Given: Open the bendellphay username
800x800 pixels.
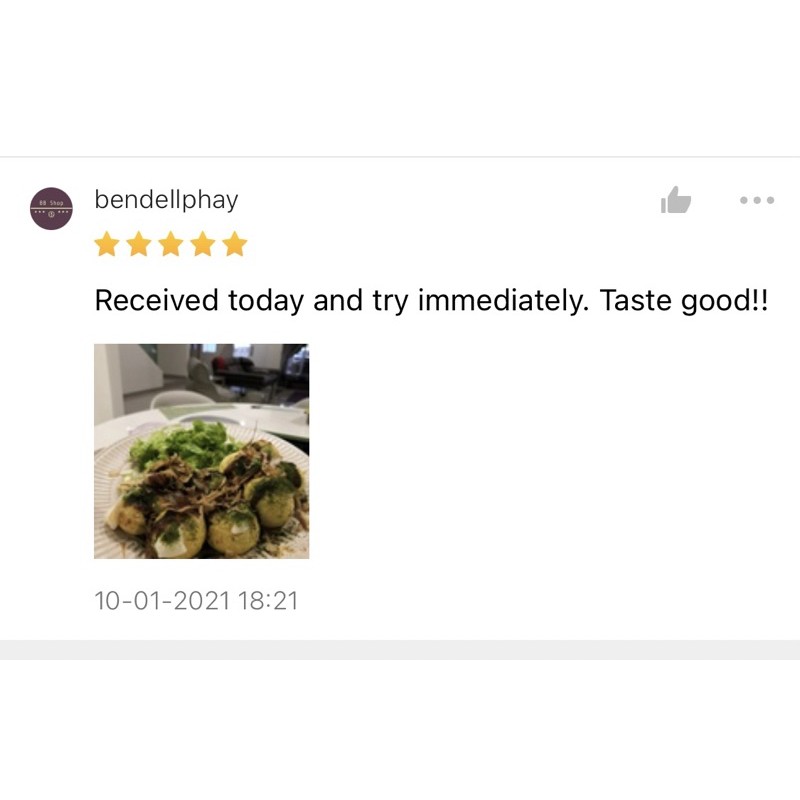Looking at the screenshot, I should pos(166,199).
